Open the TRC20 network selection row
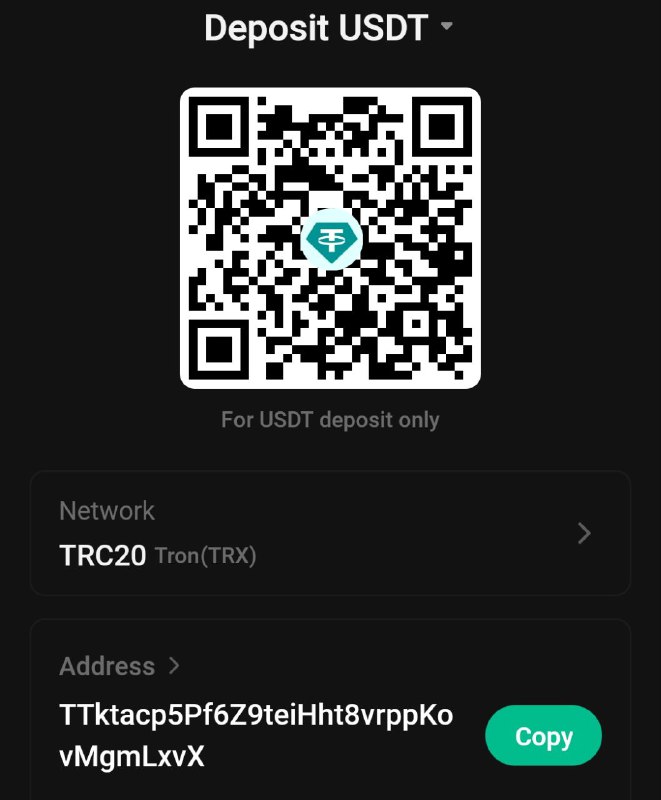 pyautogui.click(x=330, y=533)
